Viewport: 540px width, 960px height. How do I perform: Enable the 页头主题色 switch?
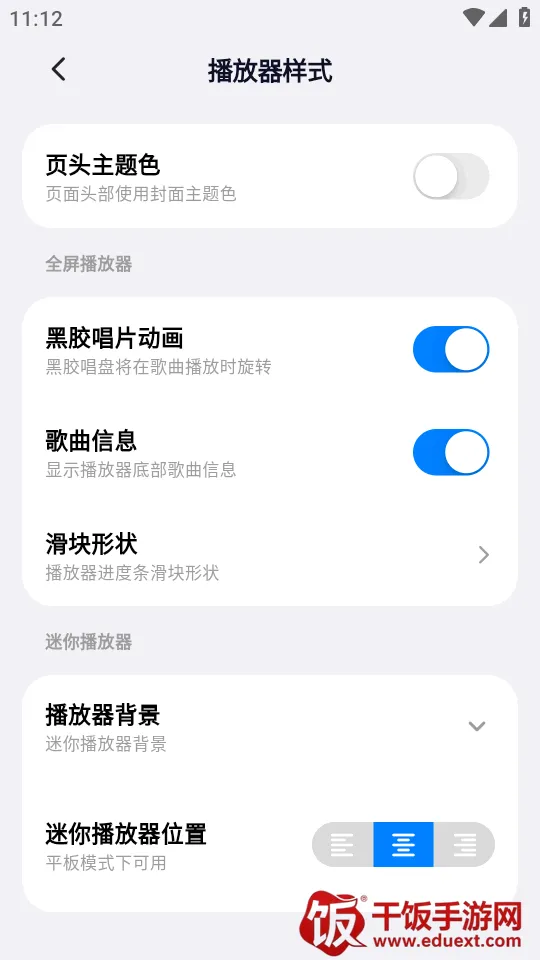click(x=451, y=176)
